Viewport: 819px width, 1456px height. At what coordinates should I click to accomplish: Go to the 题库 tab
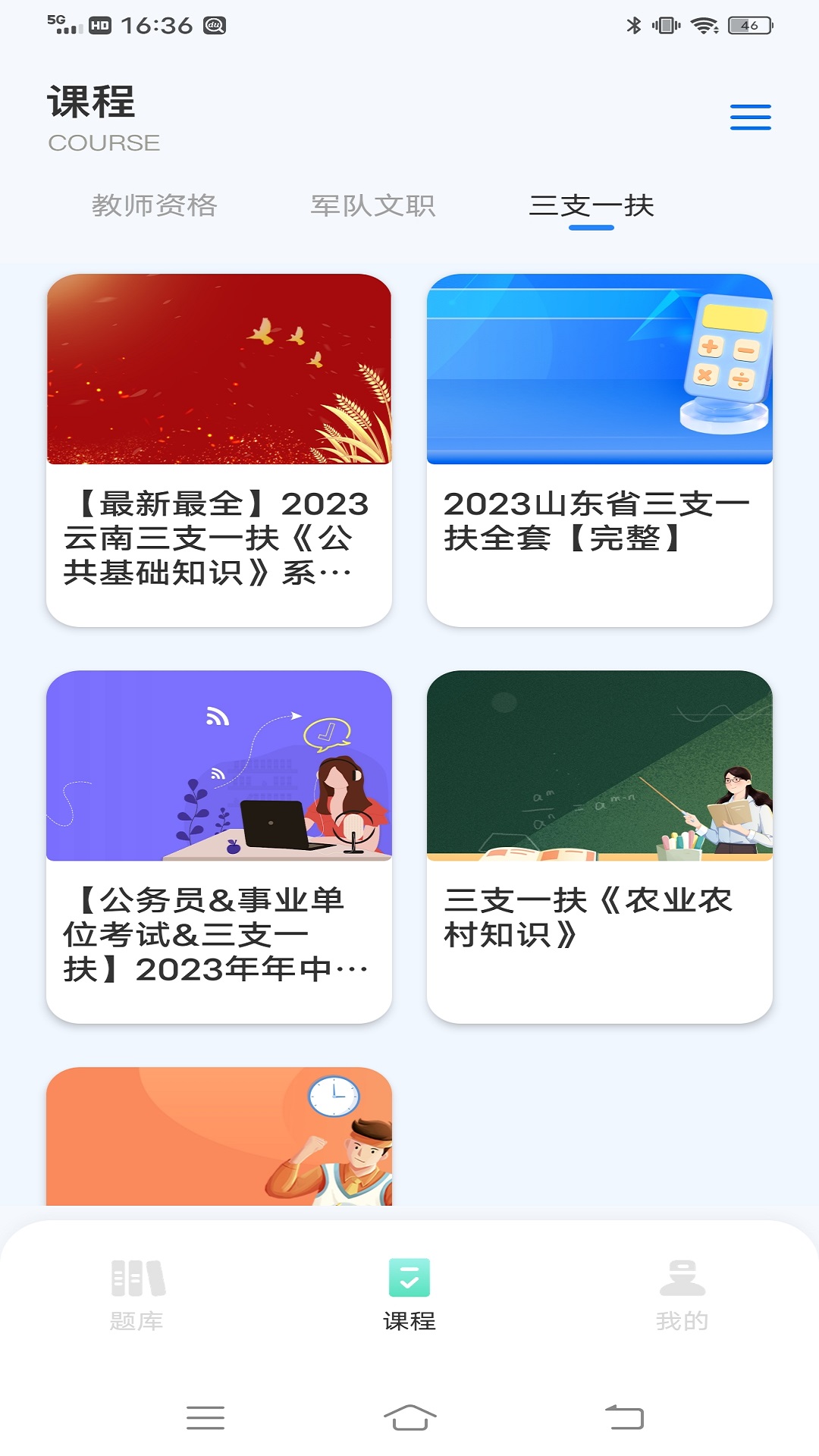point(137,1294)
